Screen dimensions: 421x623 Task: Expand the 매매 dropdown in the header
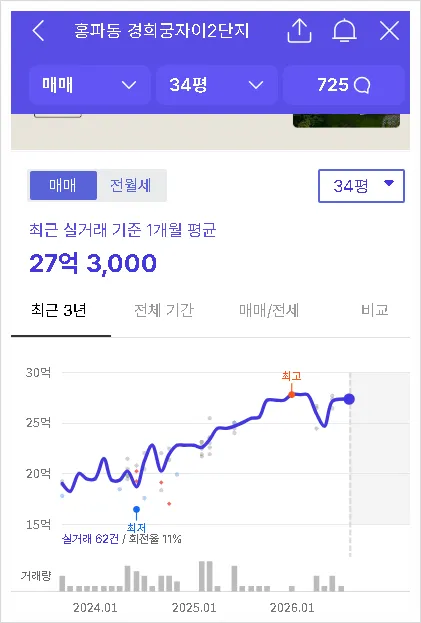pyautogui.click(x=90, y=85)
